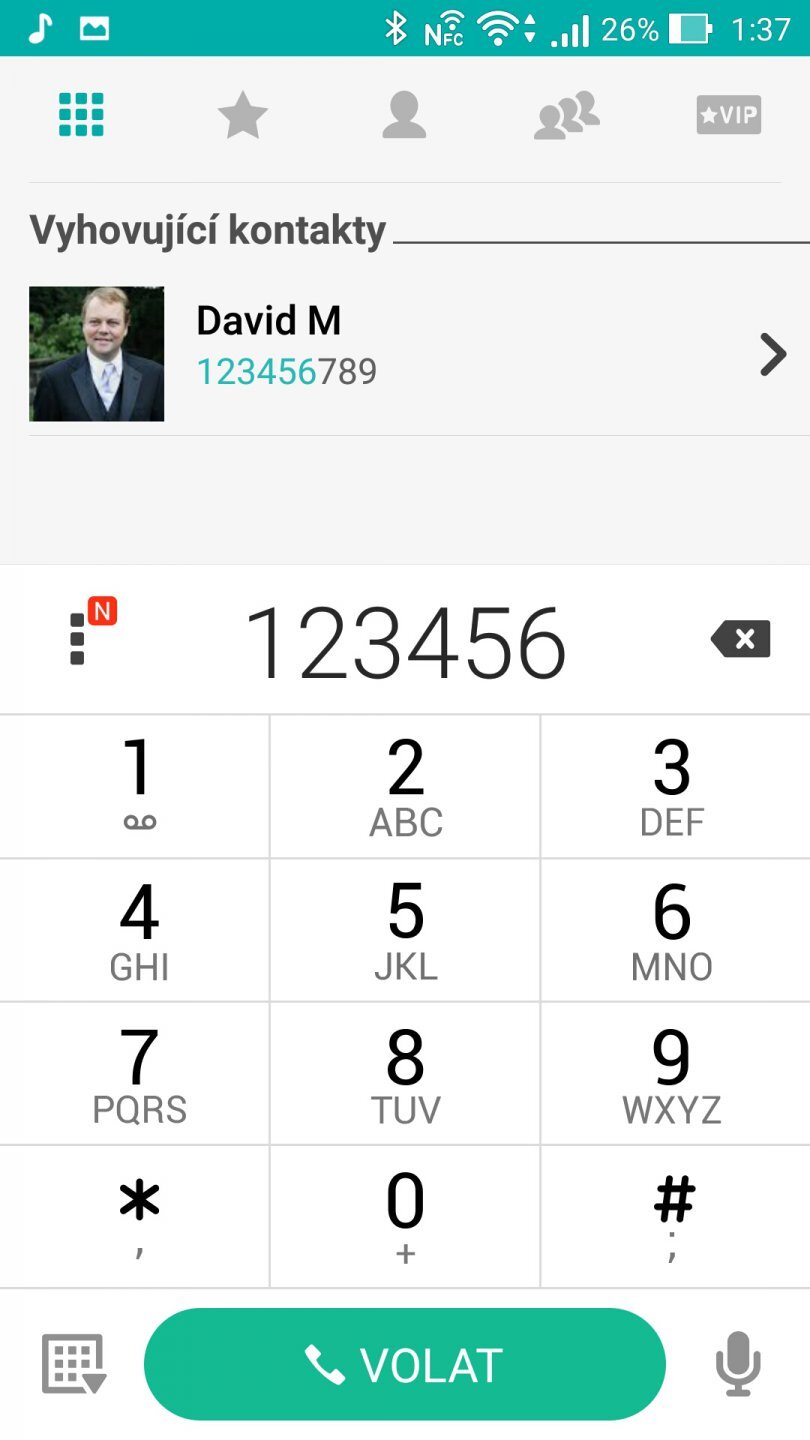810x1440 pixels.
Task: Add digit 9 WXYZ
Action: pyautogui.click(x=674, y=1074)
